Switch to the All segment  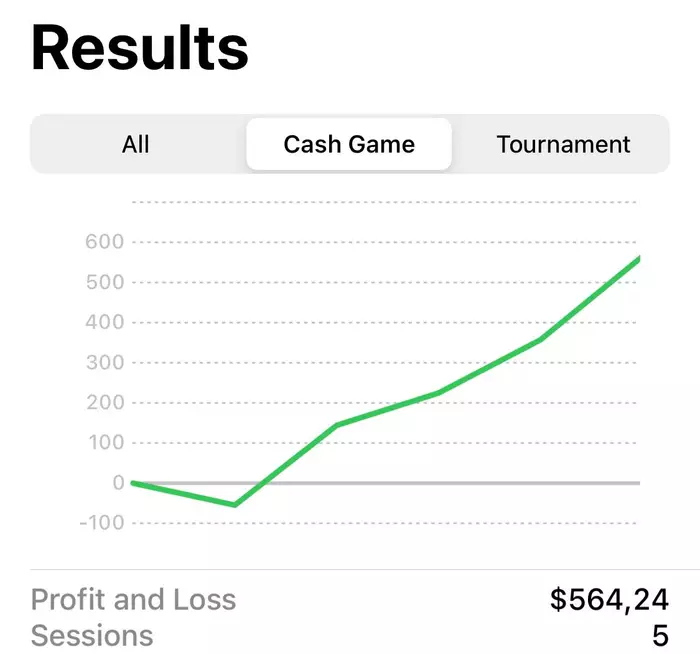(x=136, y=144)
